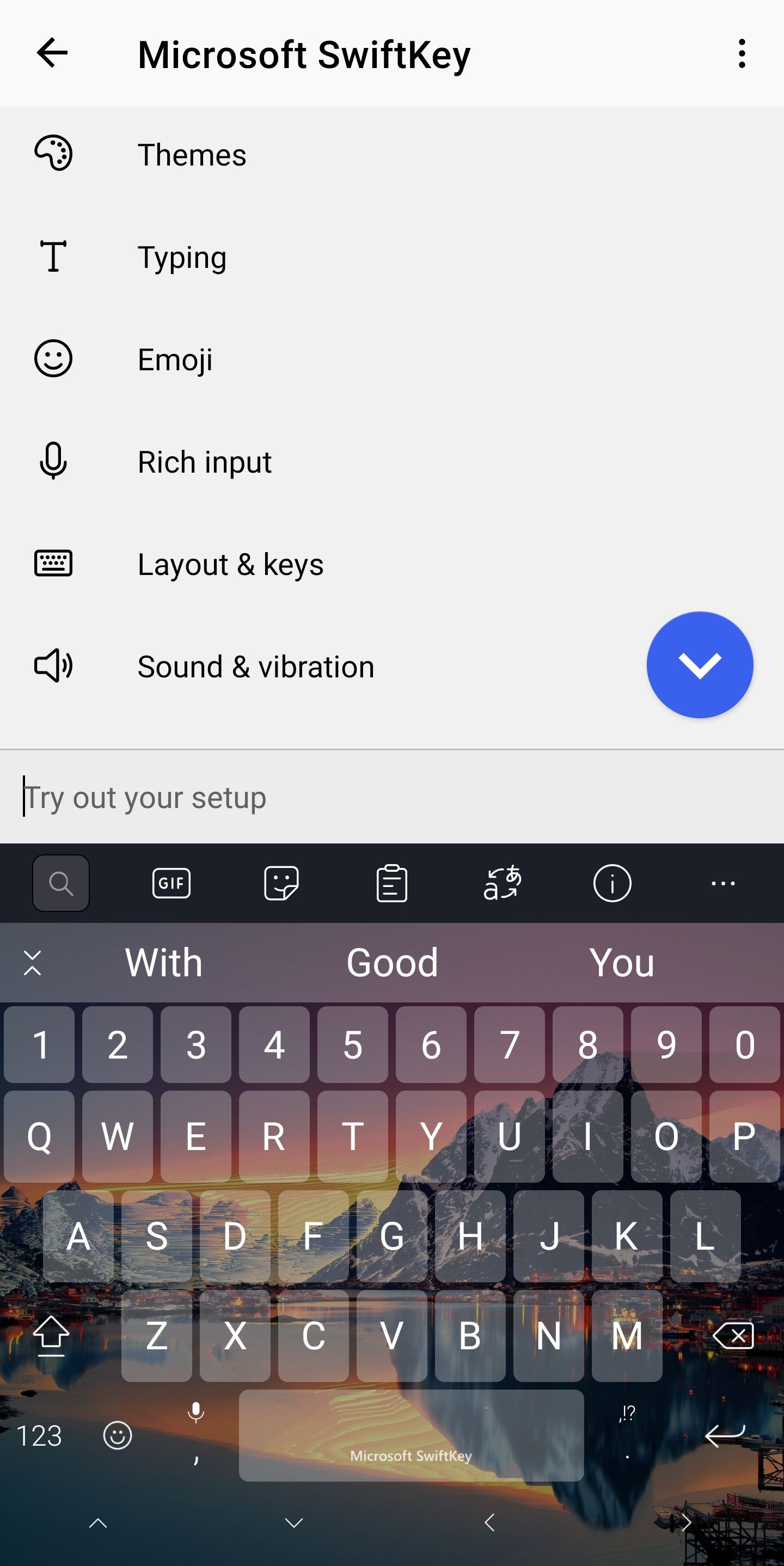Tap the blue down-arrow floating button
Image resolution: width=784 pixels, height=1566 pixels.
(700, 665)
